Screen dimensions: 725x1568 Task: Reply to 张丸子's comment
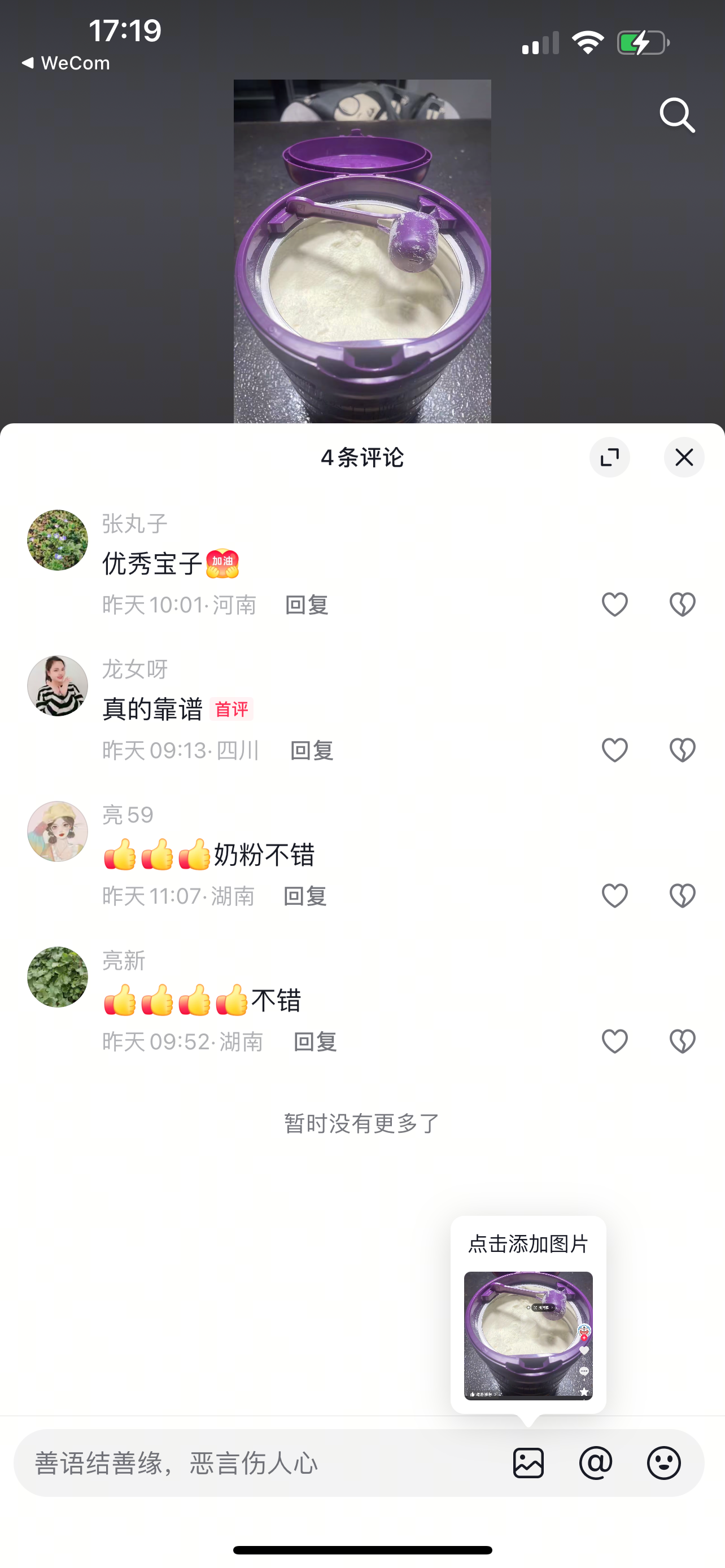point(307,605)
